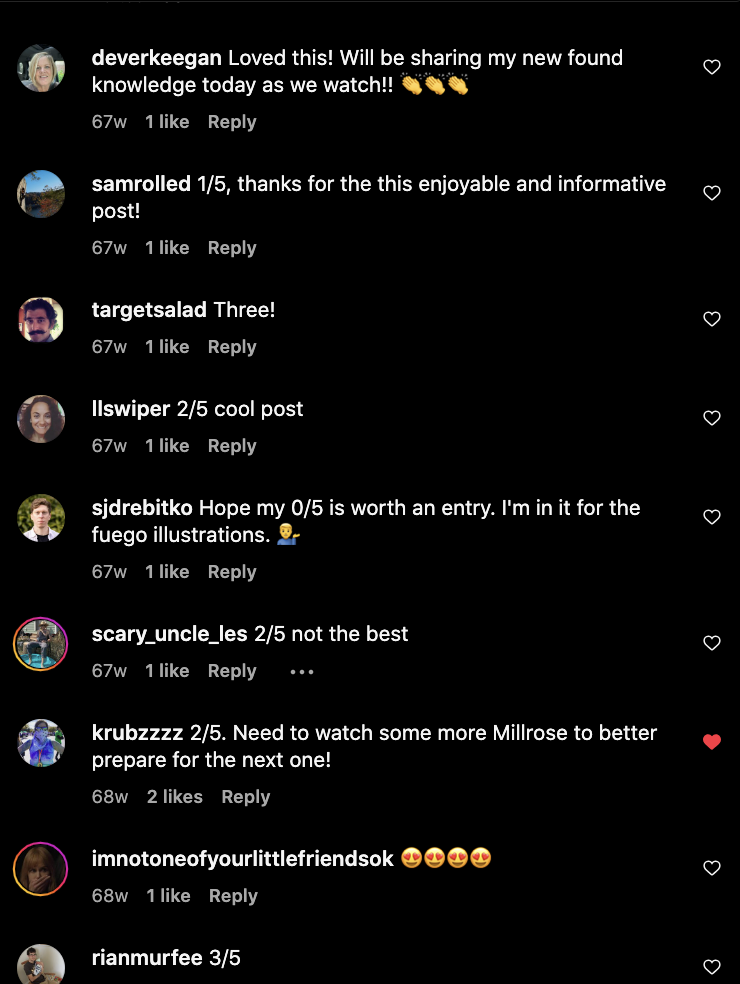Open more options on scary_uncle_les comment
The image size is (740, 984).
pos(302,672)
